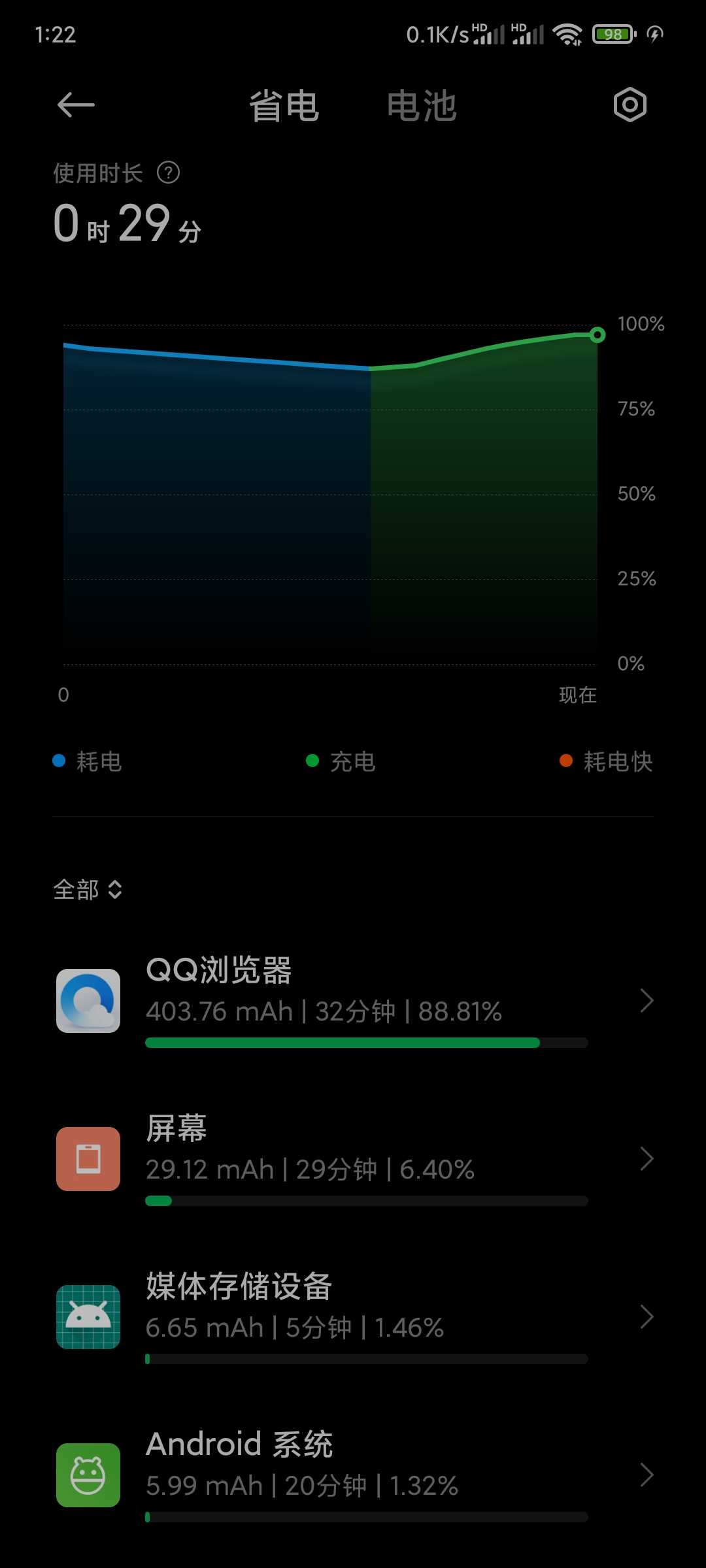Tap the current-point marker on the battery chart
The height and width of the screenshot is (1568, 706).
tap(597, 335)
